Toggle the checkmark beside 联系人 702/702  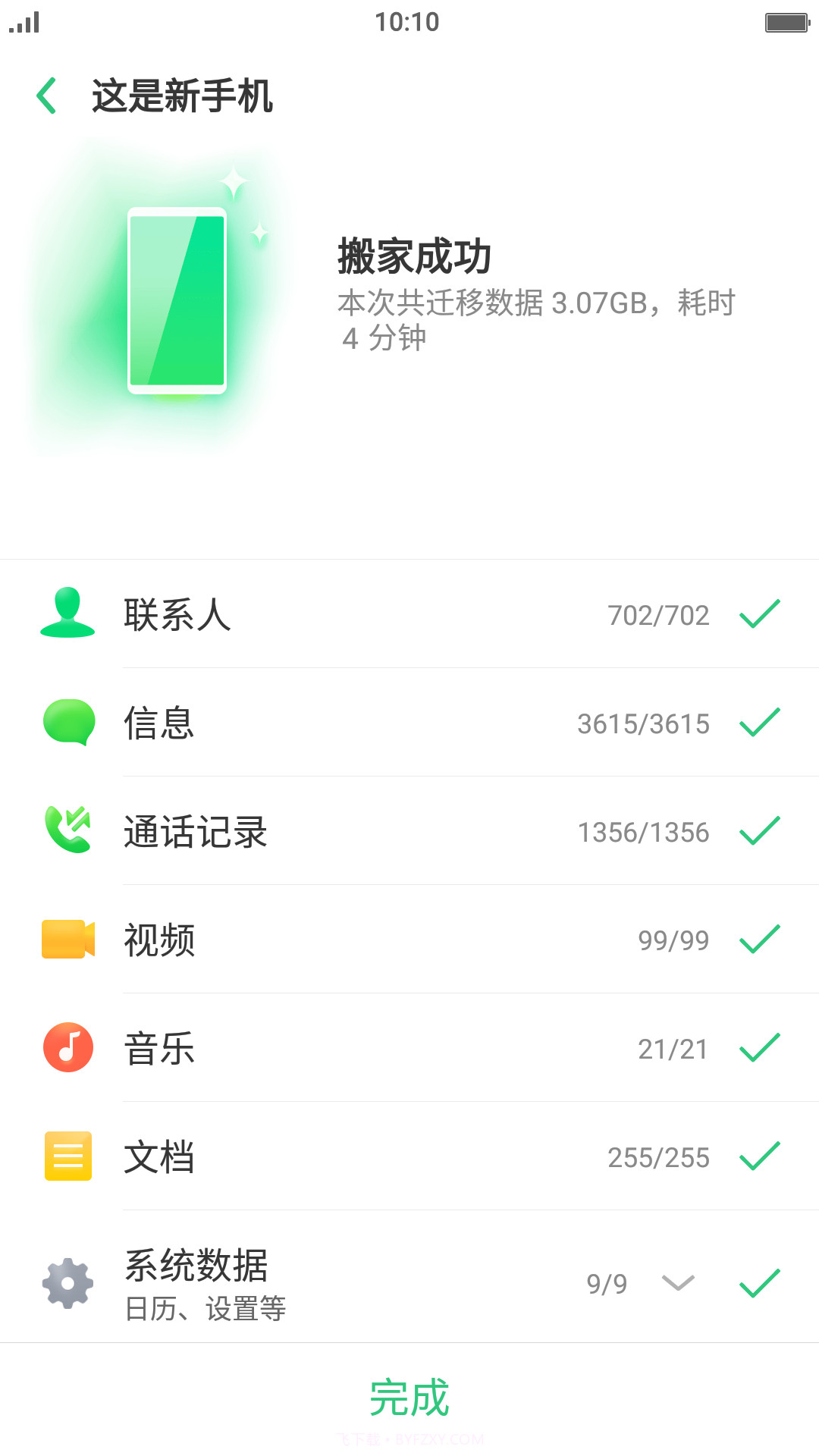pos(758,614)
